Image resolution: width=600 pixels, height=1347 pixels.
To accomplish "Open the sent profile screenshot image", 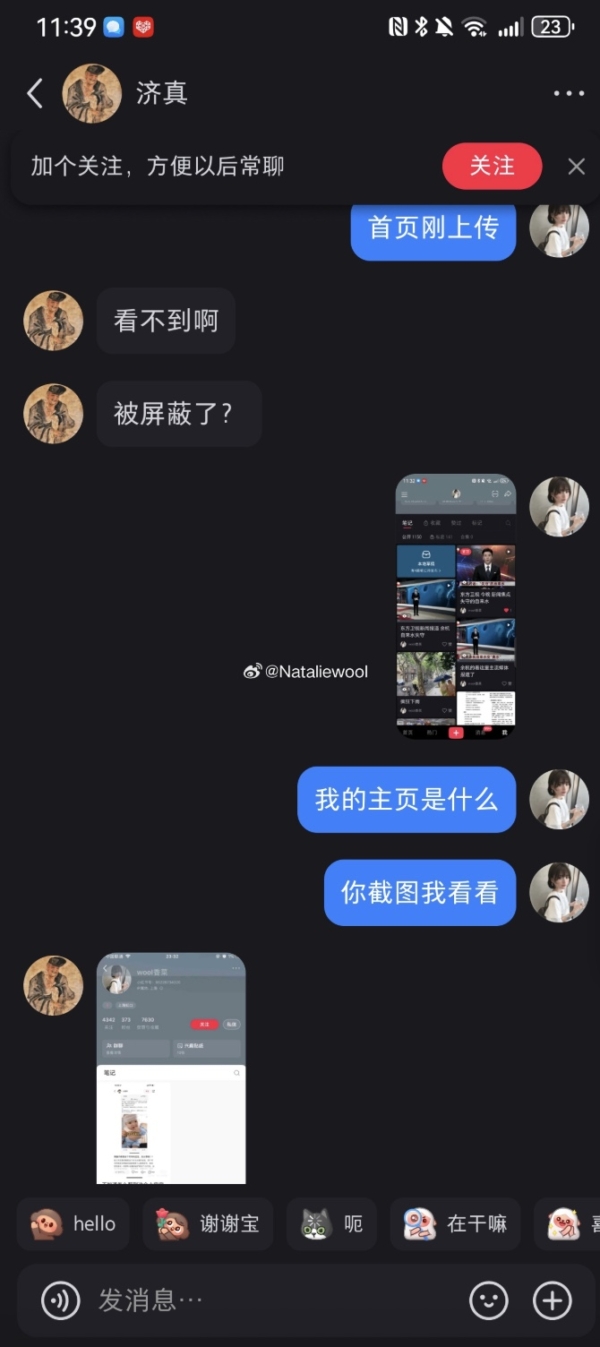I will coord(456,606).
